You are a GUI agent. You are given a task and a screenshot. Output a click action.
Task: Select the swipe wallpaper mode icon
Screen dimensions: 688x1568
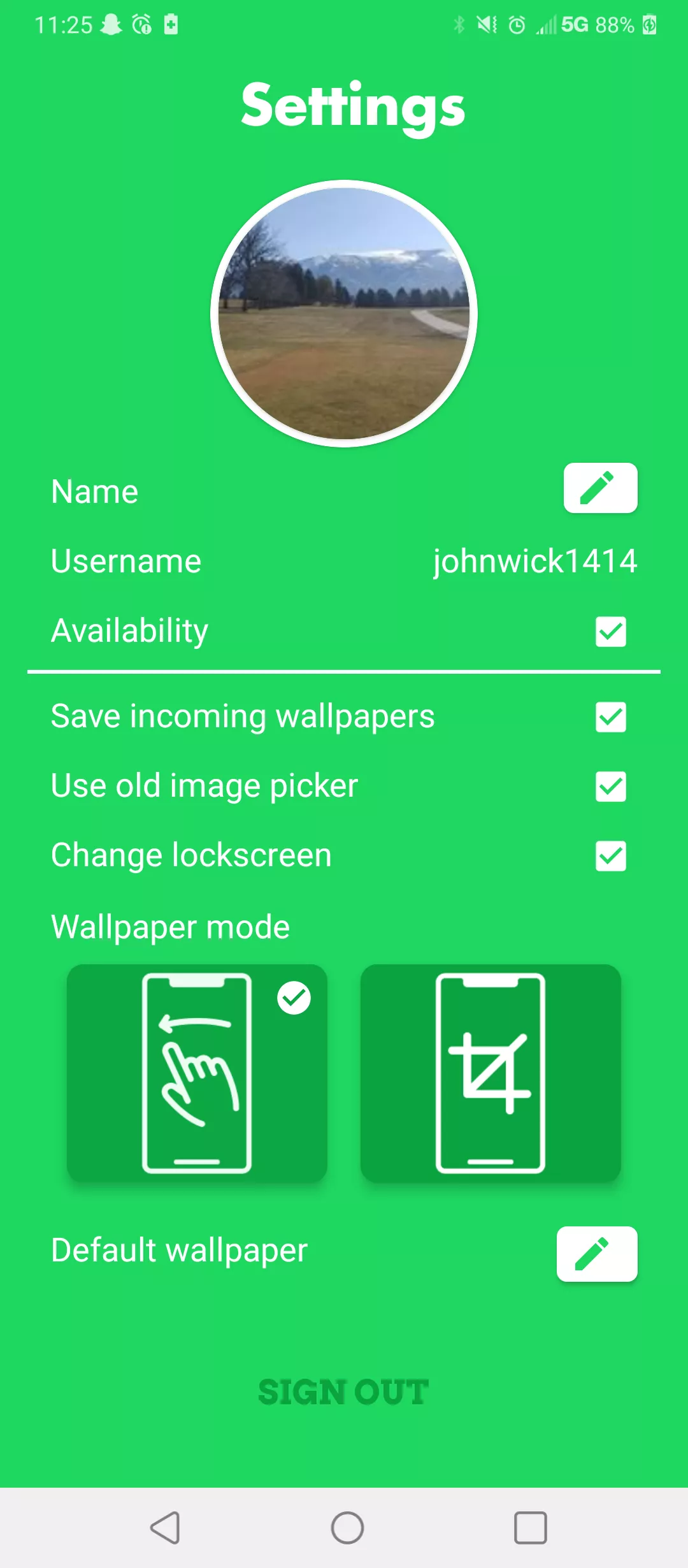[197, 1073]
